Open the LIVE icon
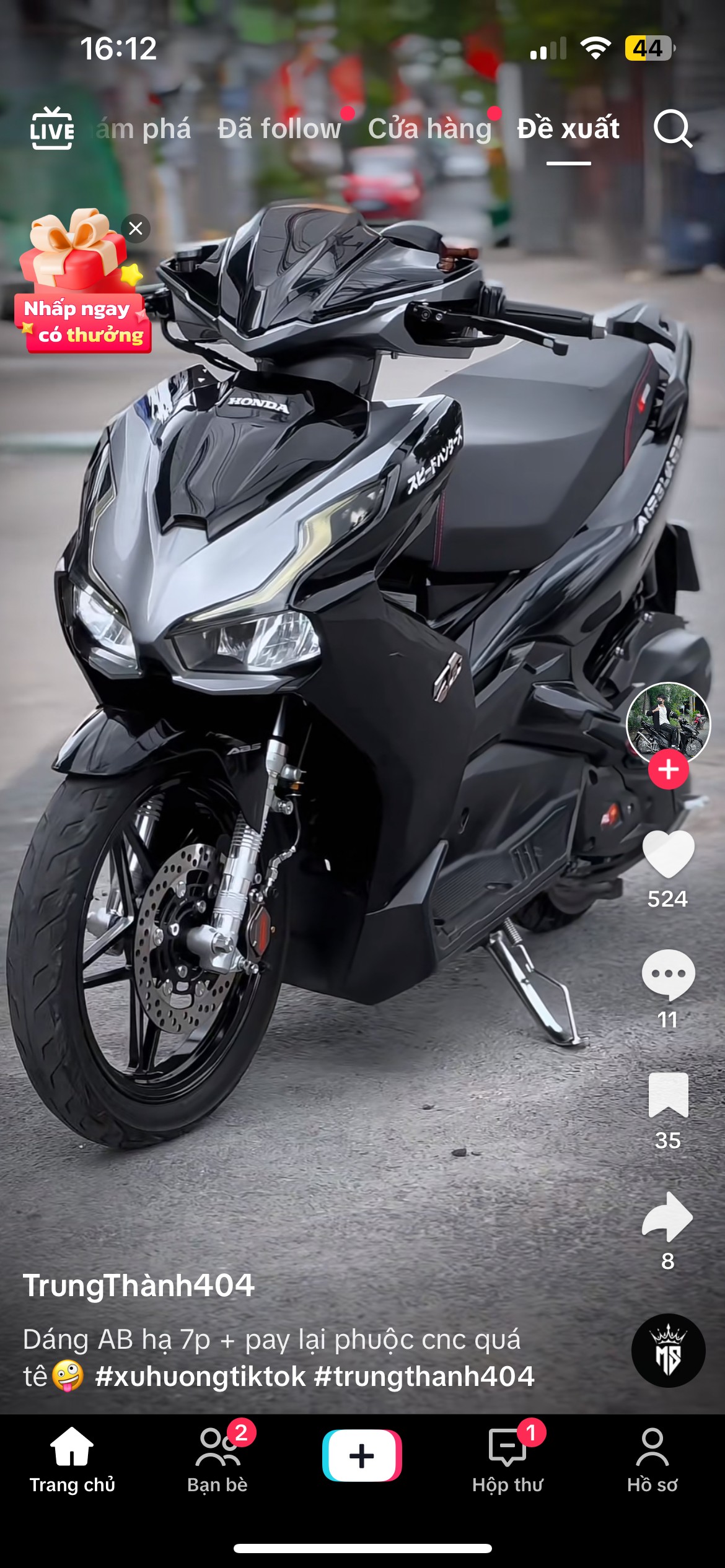 (x=52, y=129)
